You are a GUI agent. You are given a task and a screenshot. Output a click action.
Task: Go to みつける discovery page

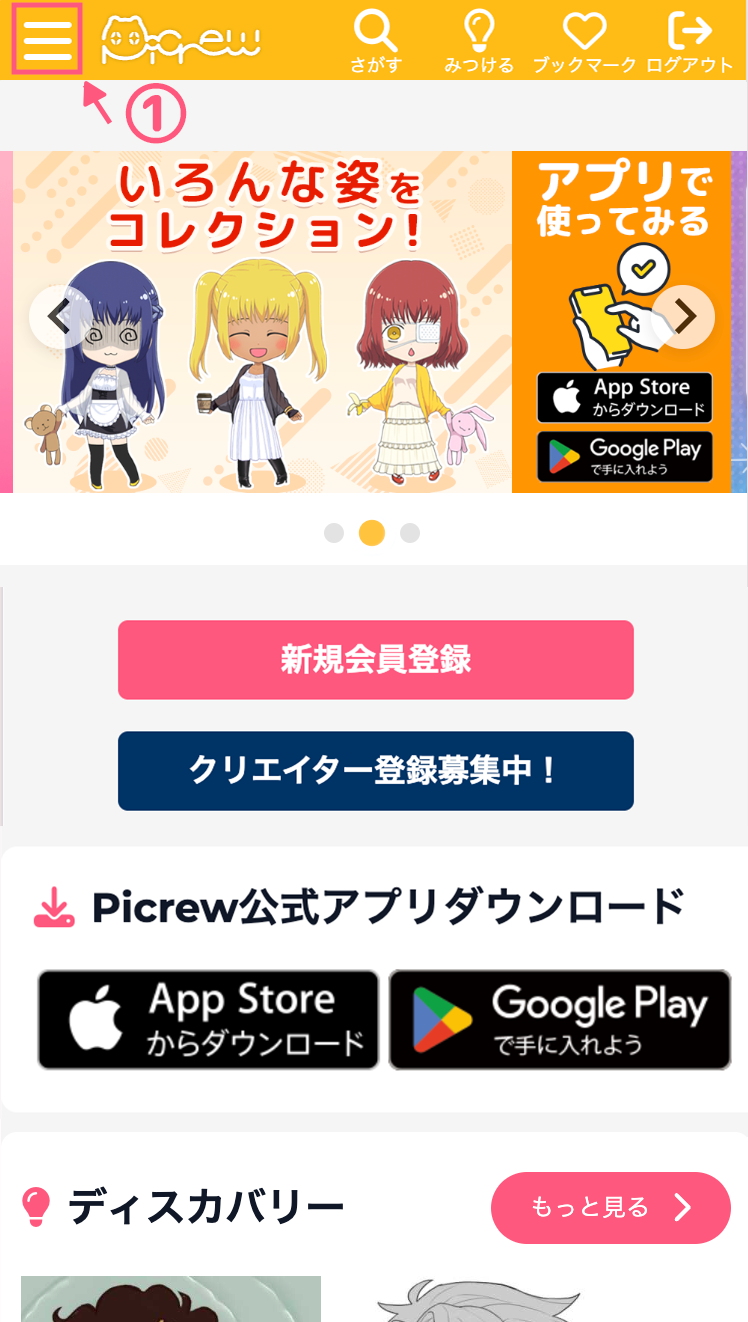click(480, 41)
